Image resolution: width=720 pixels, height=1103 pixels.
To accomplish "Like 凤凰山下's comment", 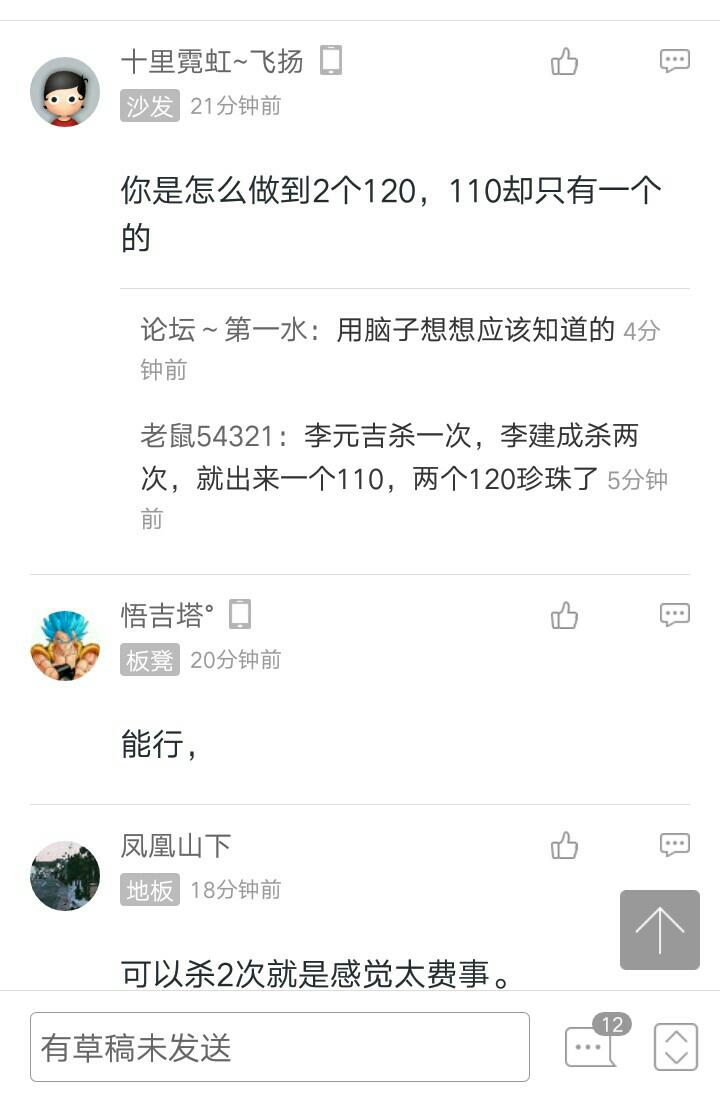I will pos(565,846).
